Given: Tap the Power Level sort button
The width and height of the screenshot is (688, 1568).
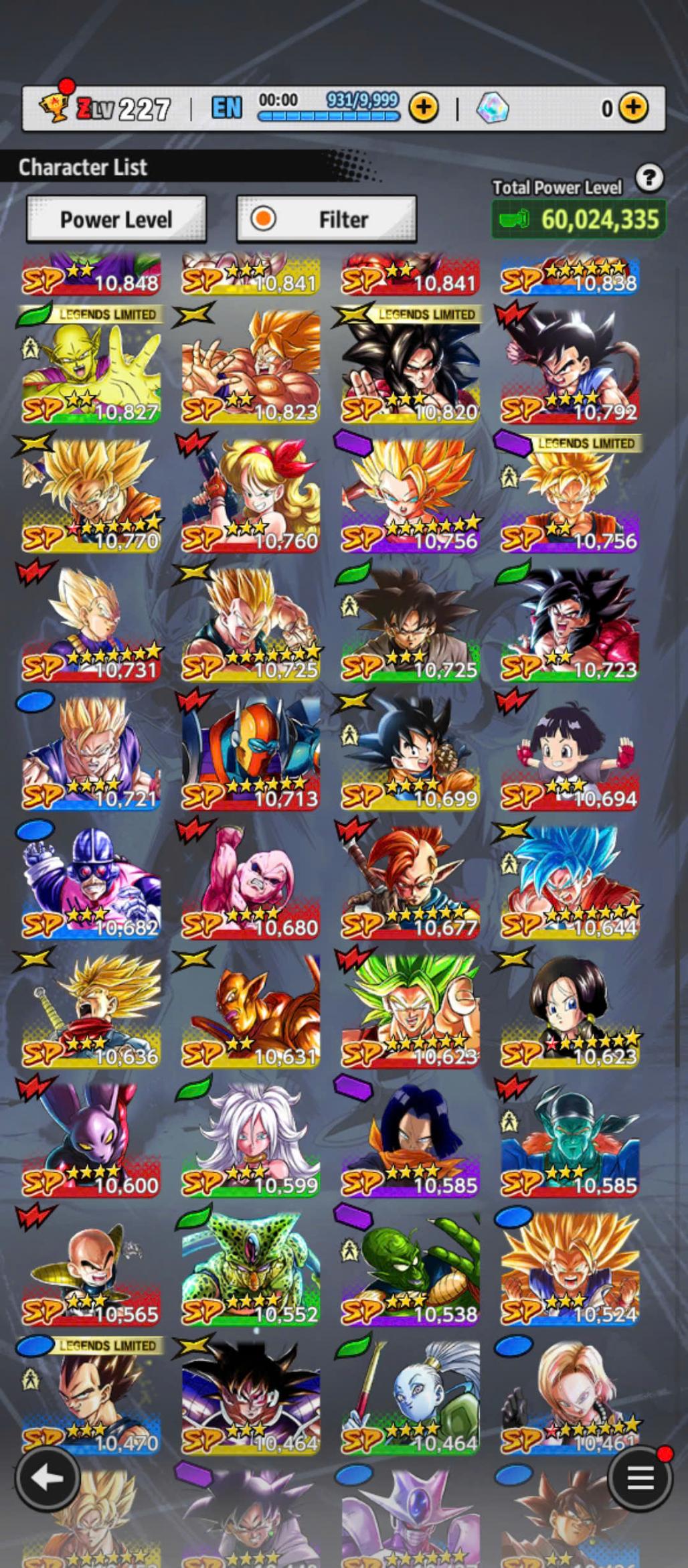Looking at the screenshot, I should click(116, 219).
